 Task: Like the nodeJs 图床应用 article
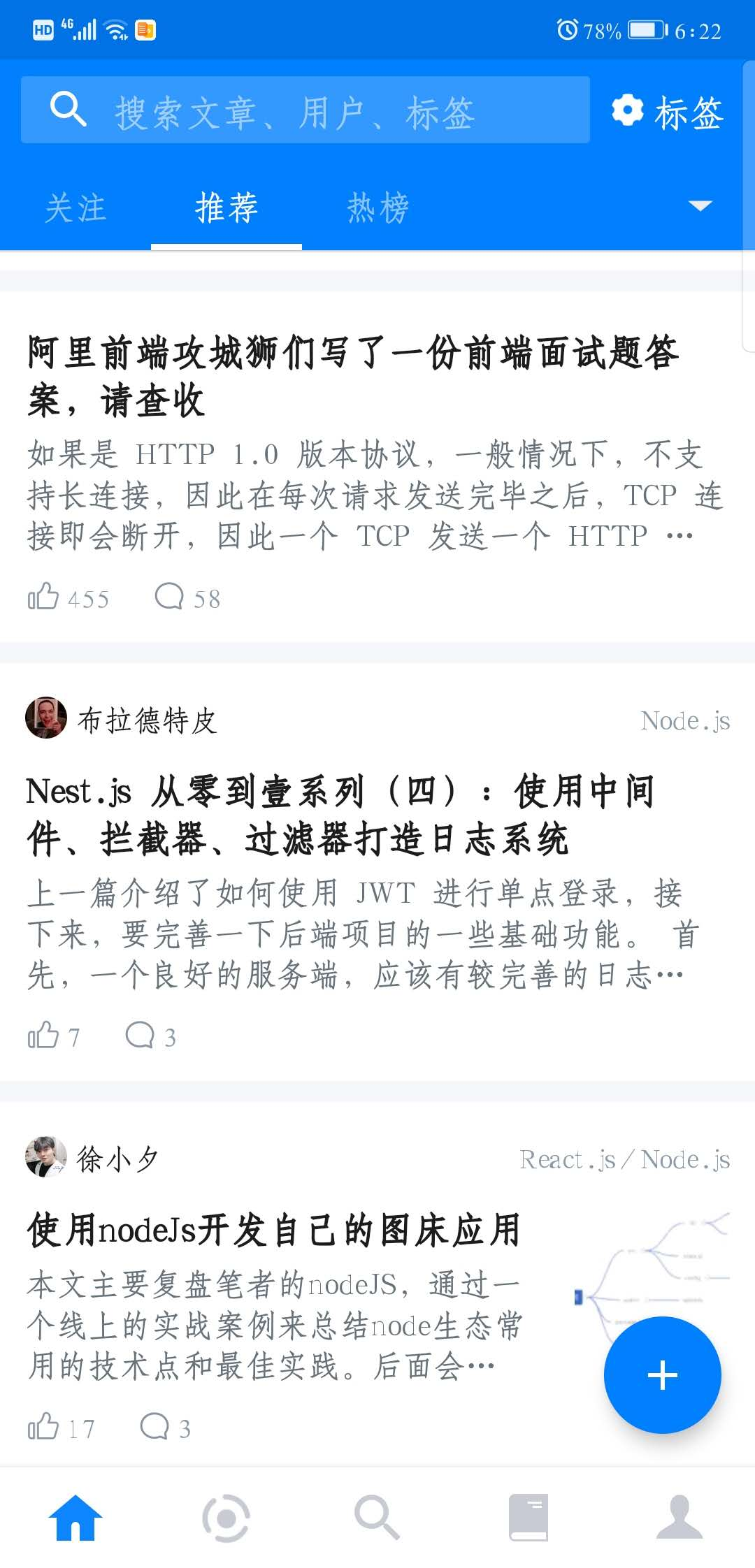tap(43, 1427)
